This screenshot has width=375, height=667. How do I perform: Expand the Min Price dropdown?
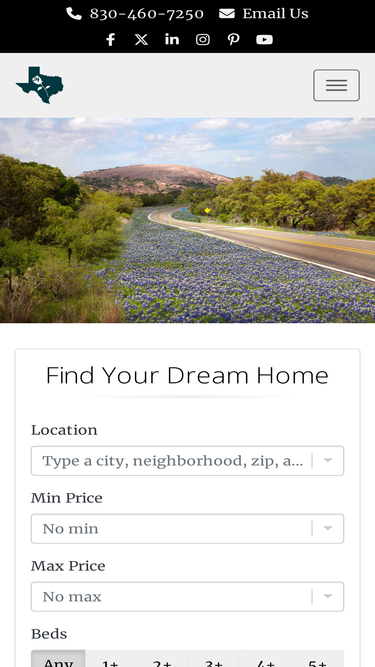pos(187,529)
